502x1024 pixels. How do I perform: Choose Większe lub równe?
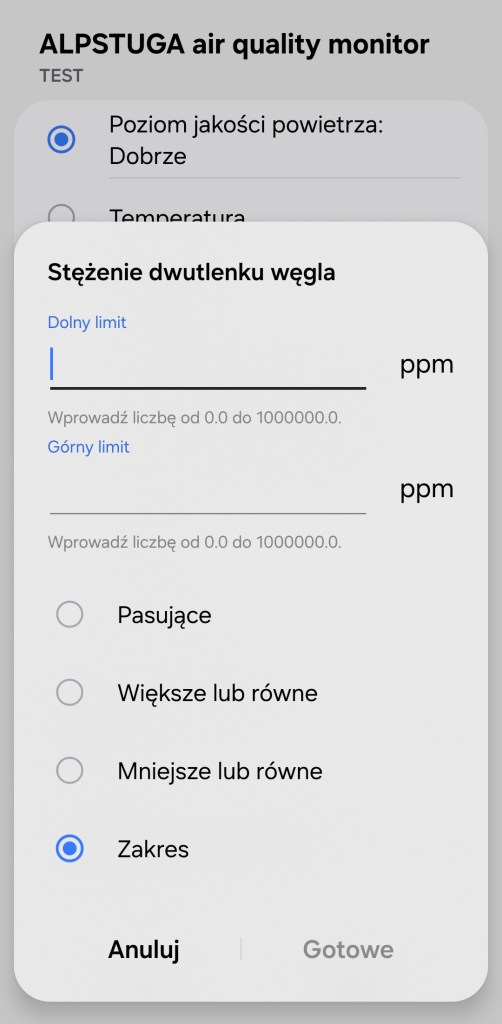point(251,693)
